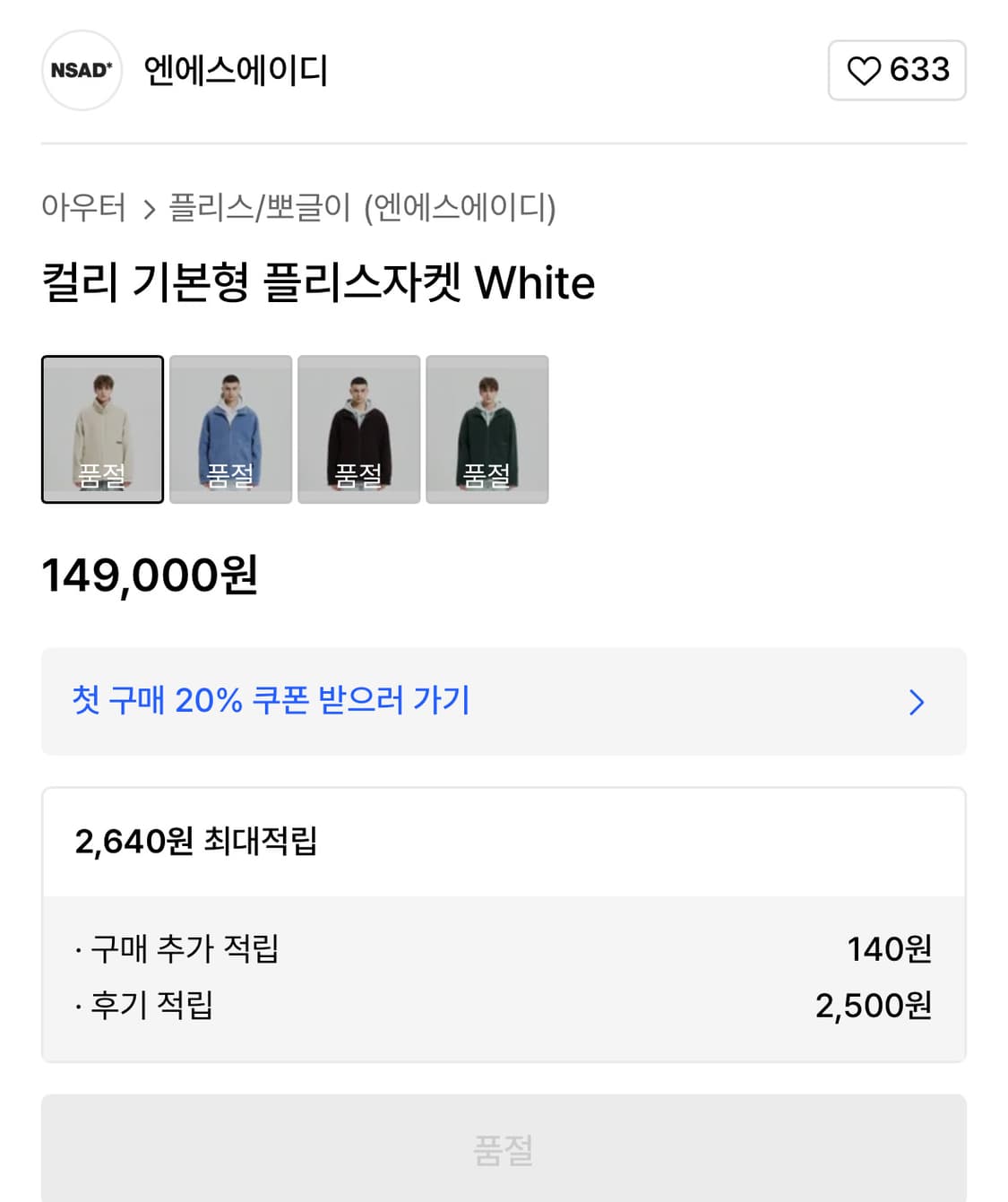
Task: Click the grayed-out 품절 button
Action: [504, 1153]
